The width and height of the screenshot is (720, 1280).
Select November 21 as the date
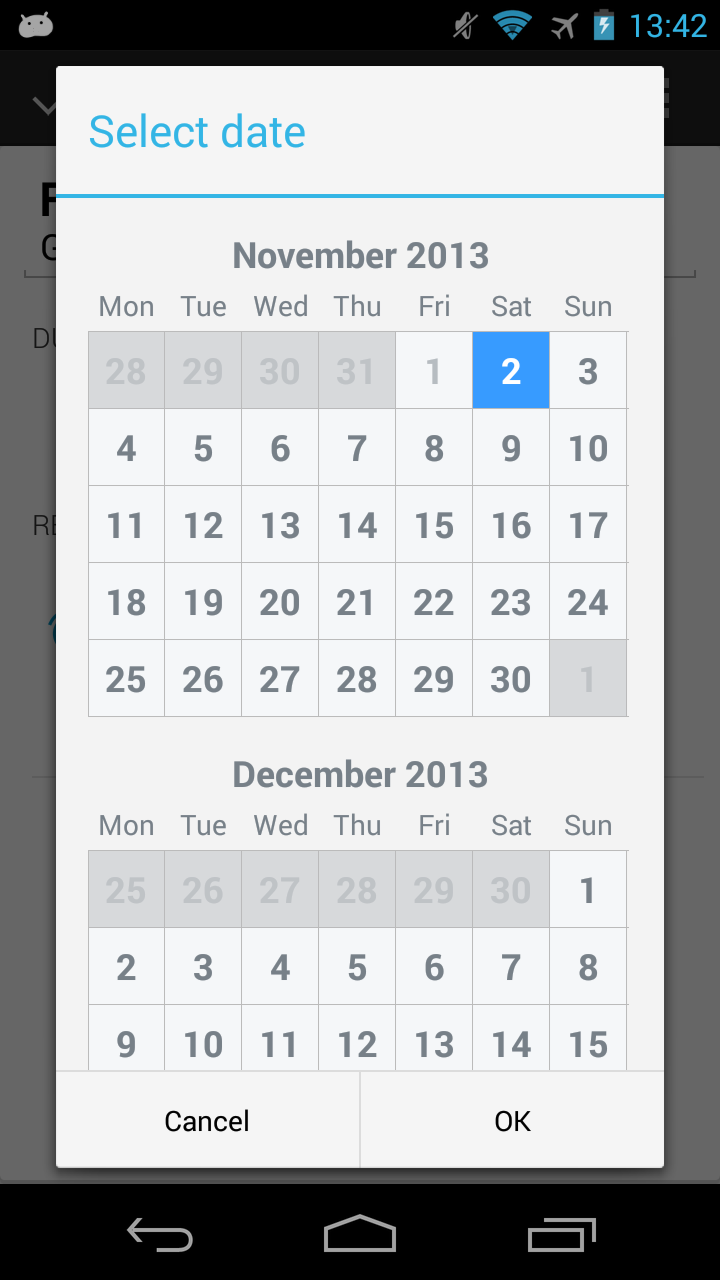coord(357,602)
